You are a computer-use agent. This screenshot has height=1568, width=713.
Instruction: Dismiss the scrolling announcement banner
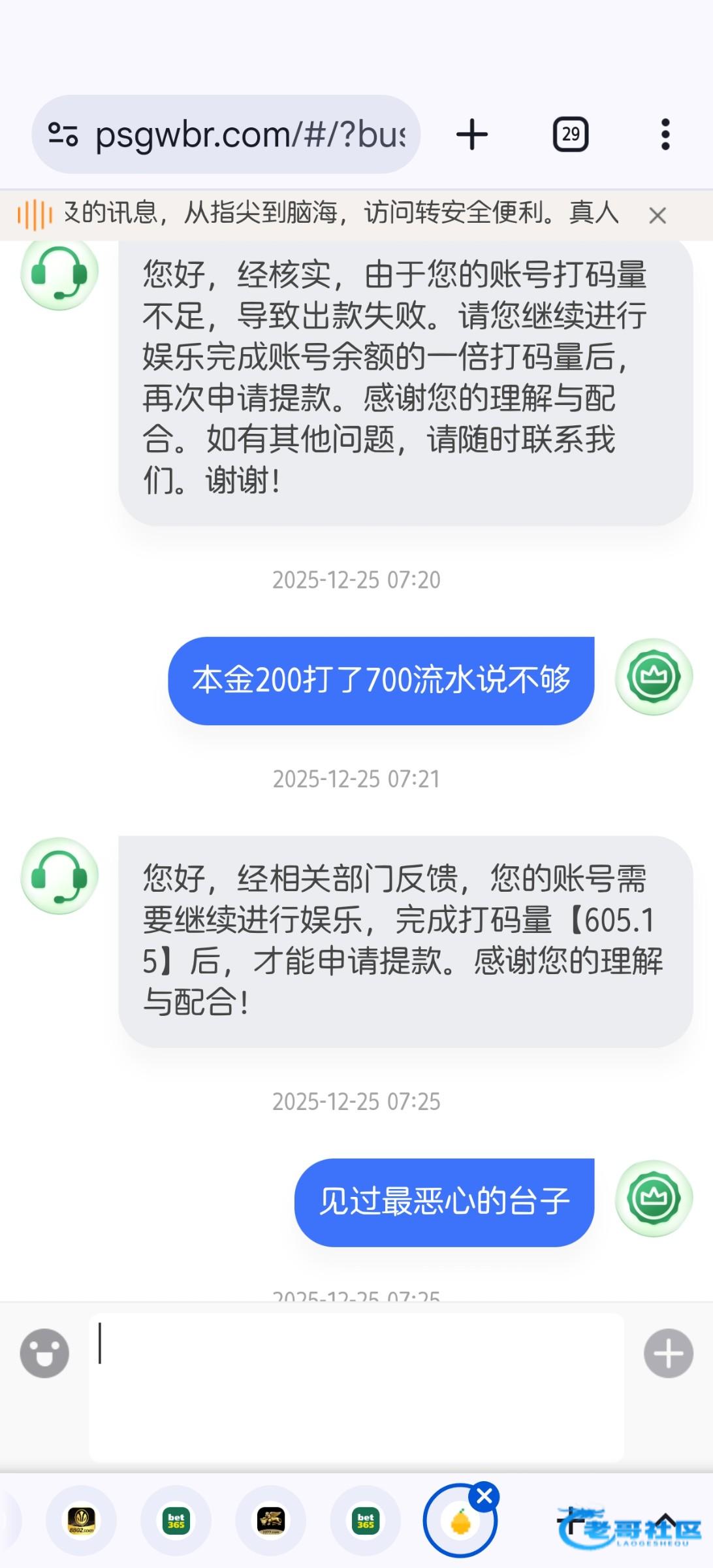pos(658,215)
